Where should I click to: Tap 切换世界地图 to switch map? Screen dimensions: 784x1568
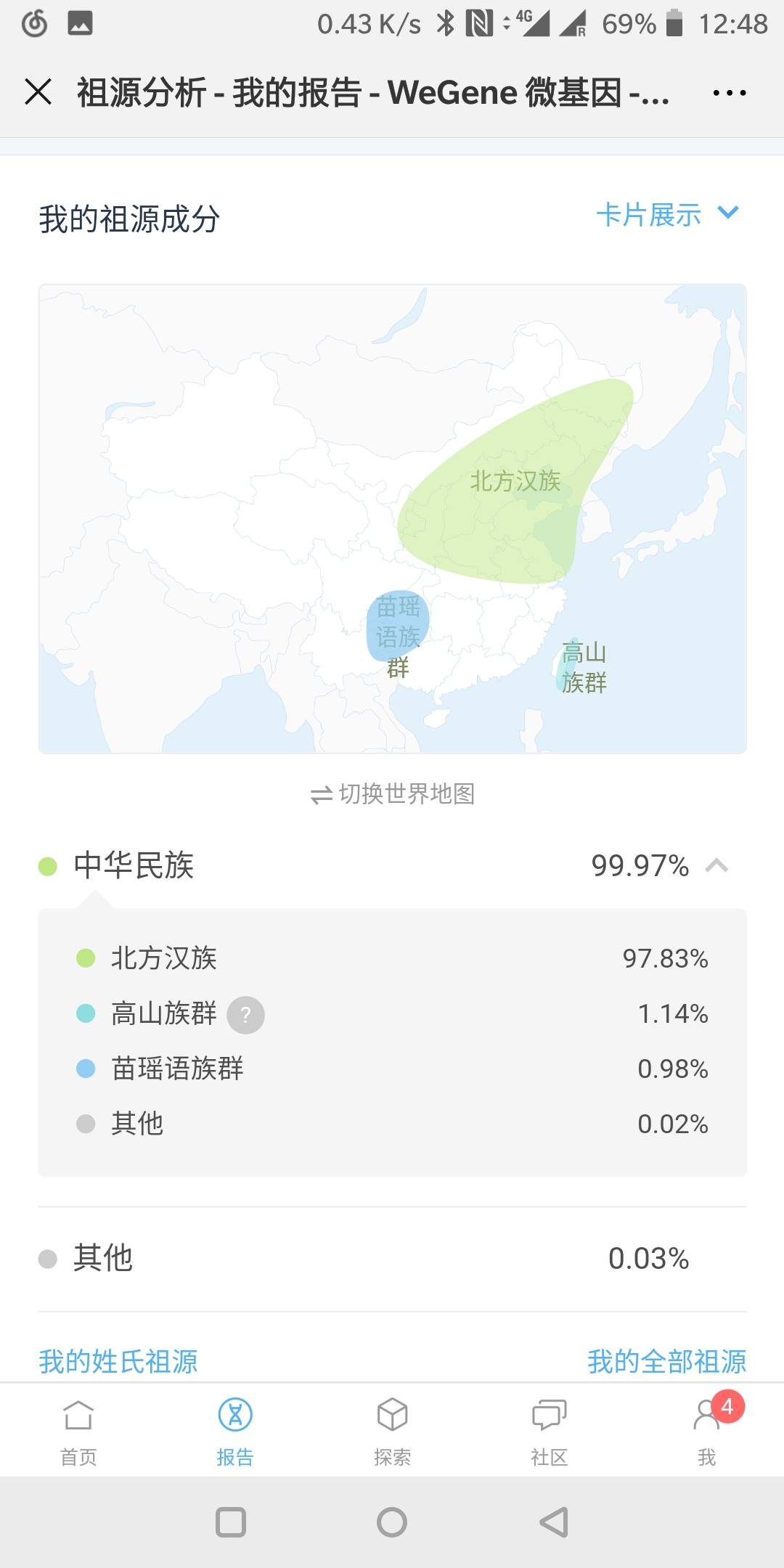point(392,793)
